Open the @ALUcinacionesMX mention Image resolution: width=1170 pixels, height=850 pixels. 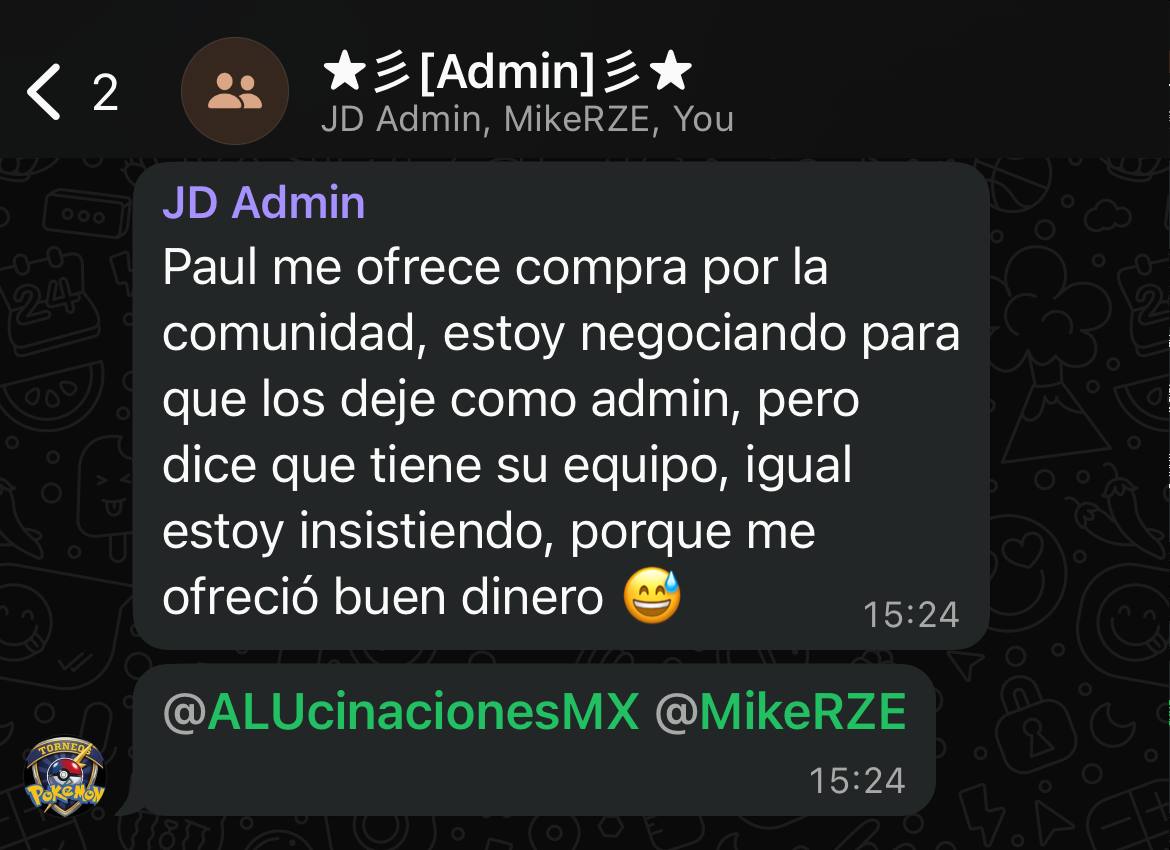[x=400, y=713]
